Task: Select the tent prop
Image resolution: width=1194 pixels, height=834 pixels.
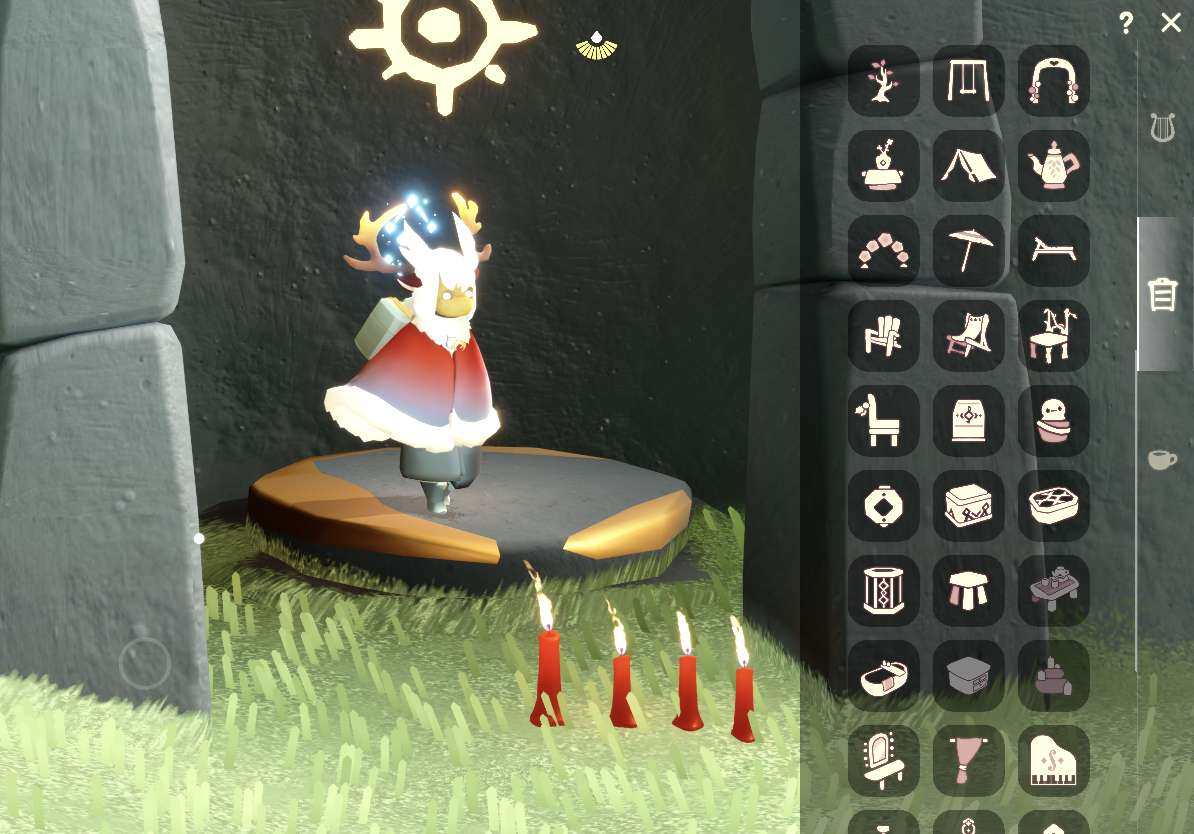Action: point(969,165)
